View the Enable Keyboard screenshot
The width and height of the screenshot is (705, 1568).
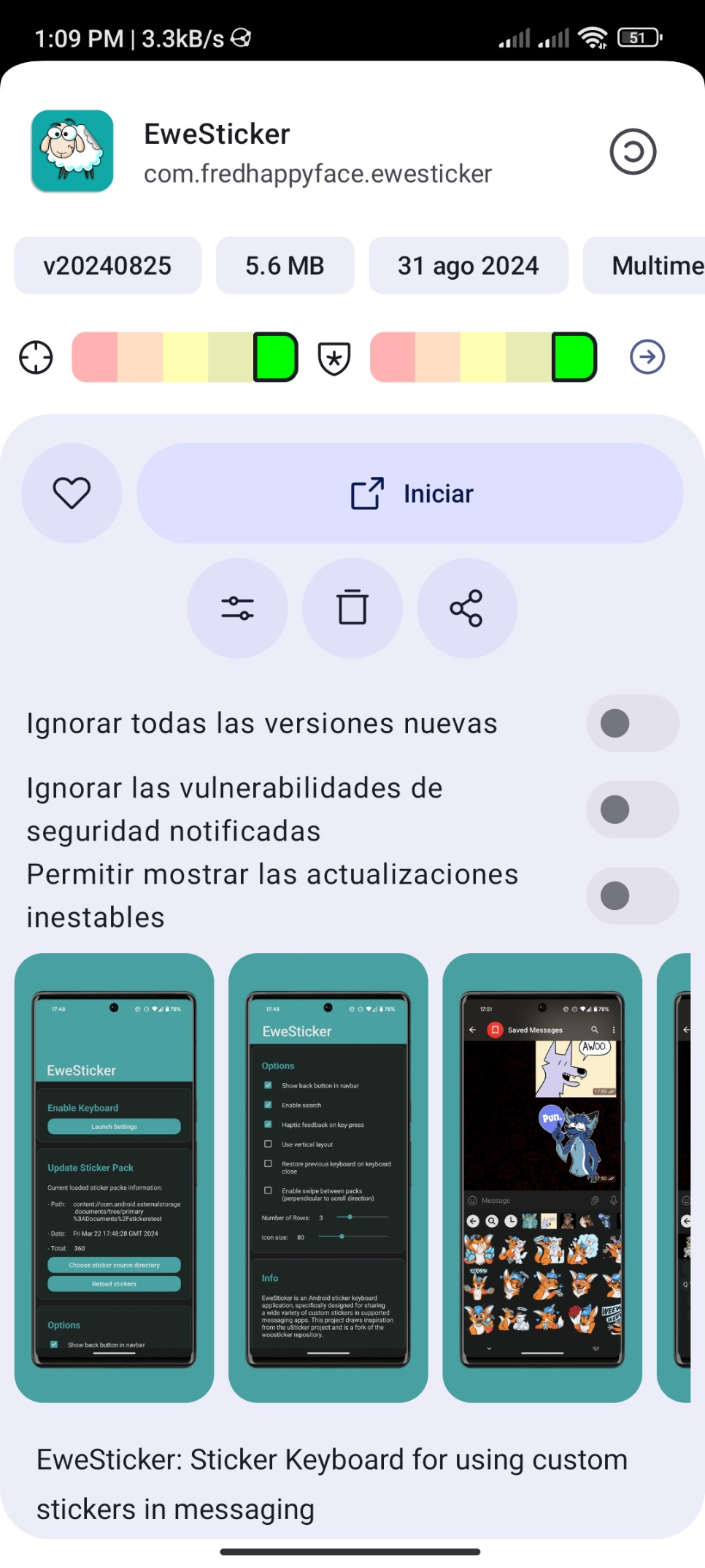(x=114, y=1177)
